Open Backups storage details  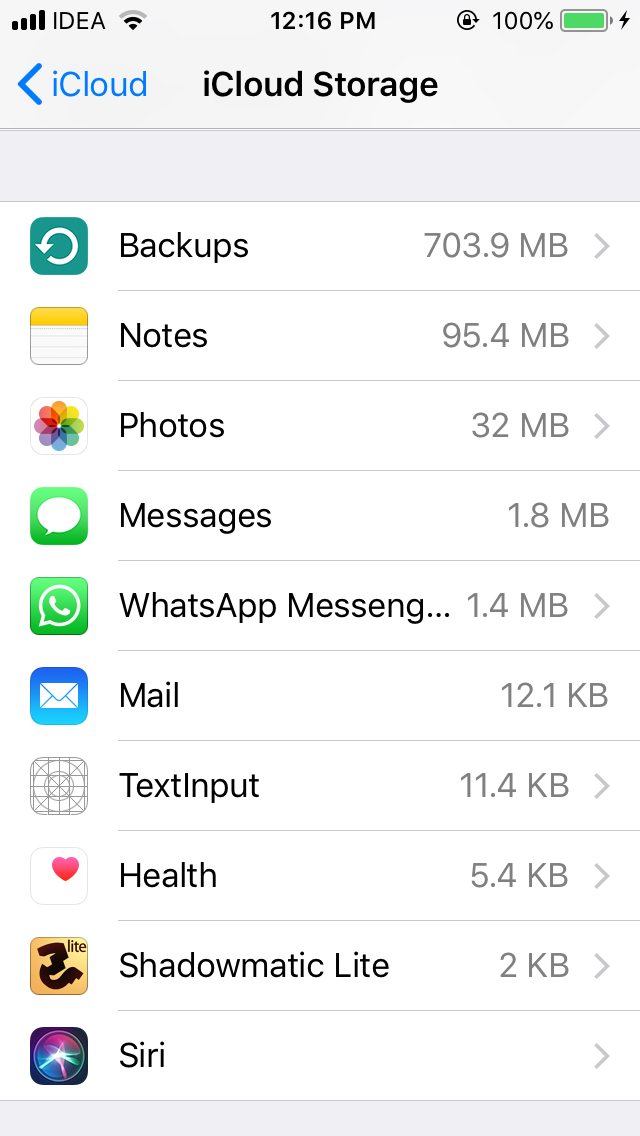tap(320, 246)
